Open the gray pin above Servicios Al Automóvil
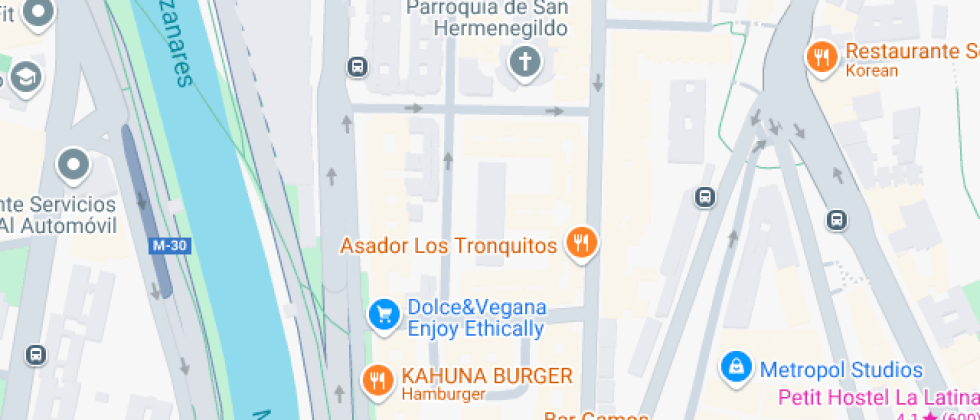Viewport: 980px width, 420px height. pos(74,164)
